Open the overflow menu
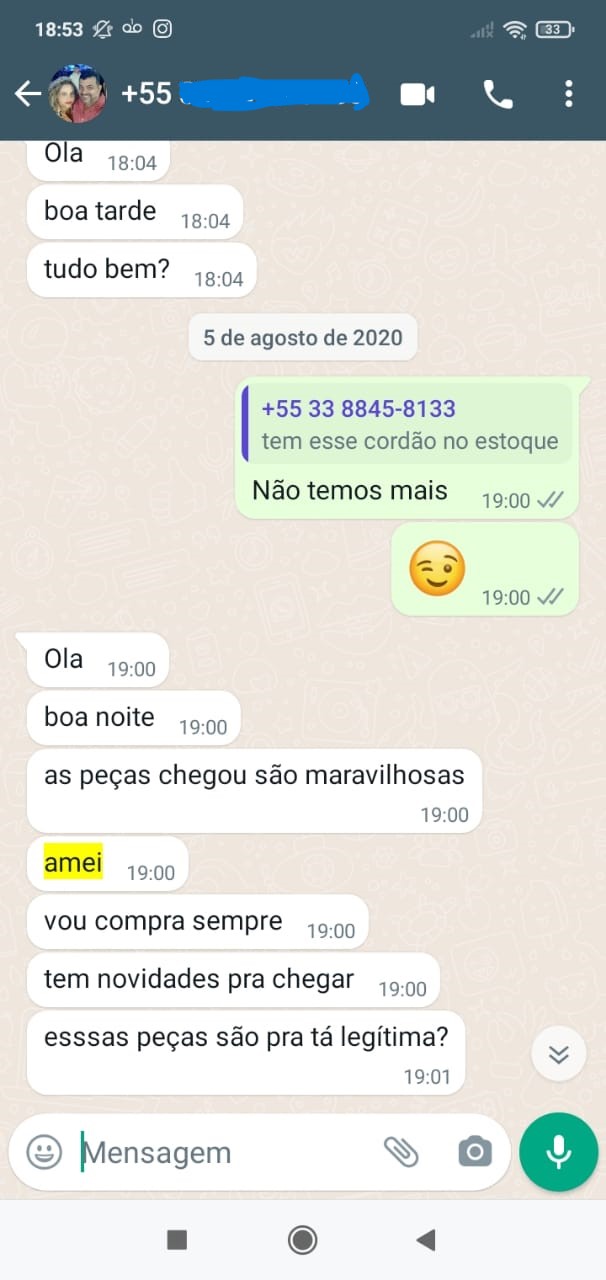Viewport: 606px width, 1280px height. pos(568,94)
